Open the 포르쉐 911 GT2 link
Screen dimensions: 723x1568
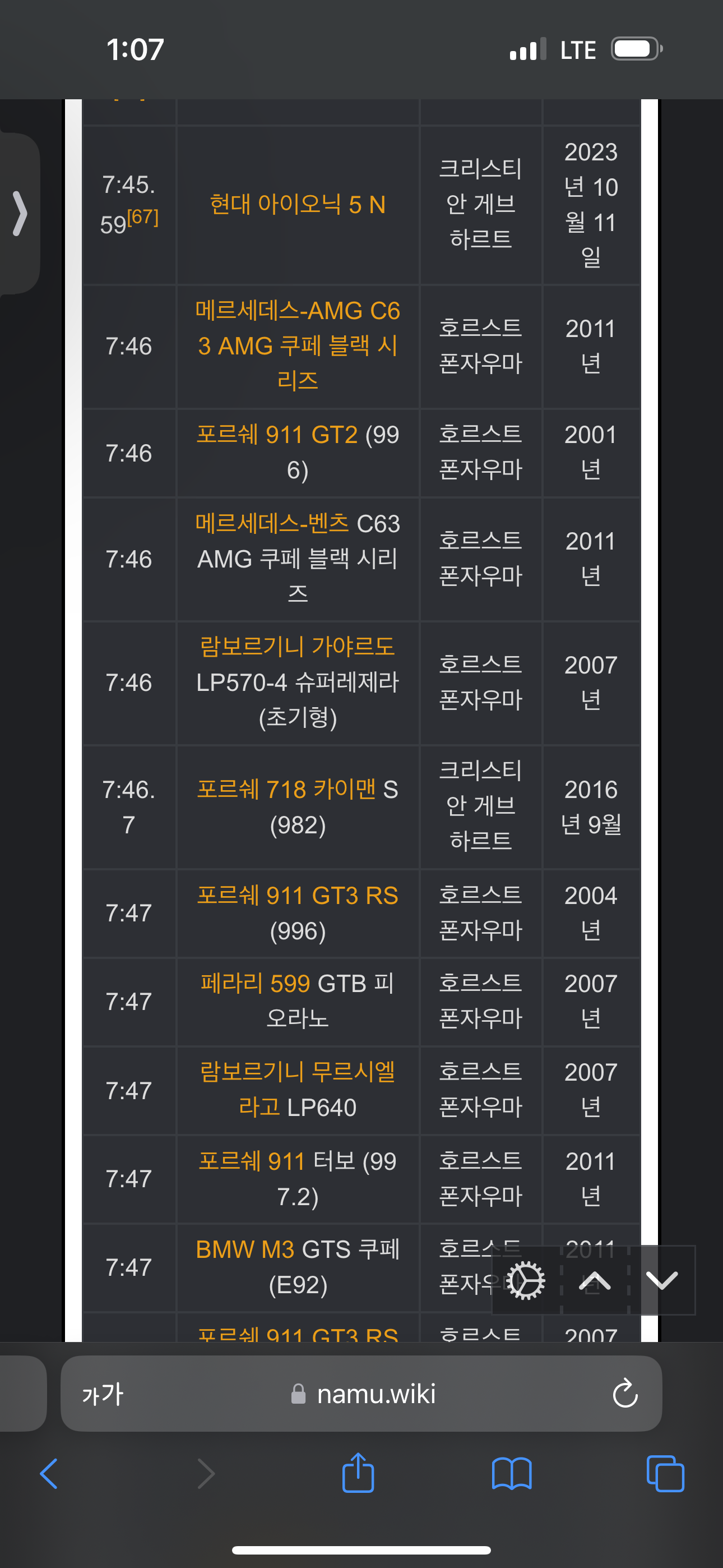click(277, 435)
